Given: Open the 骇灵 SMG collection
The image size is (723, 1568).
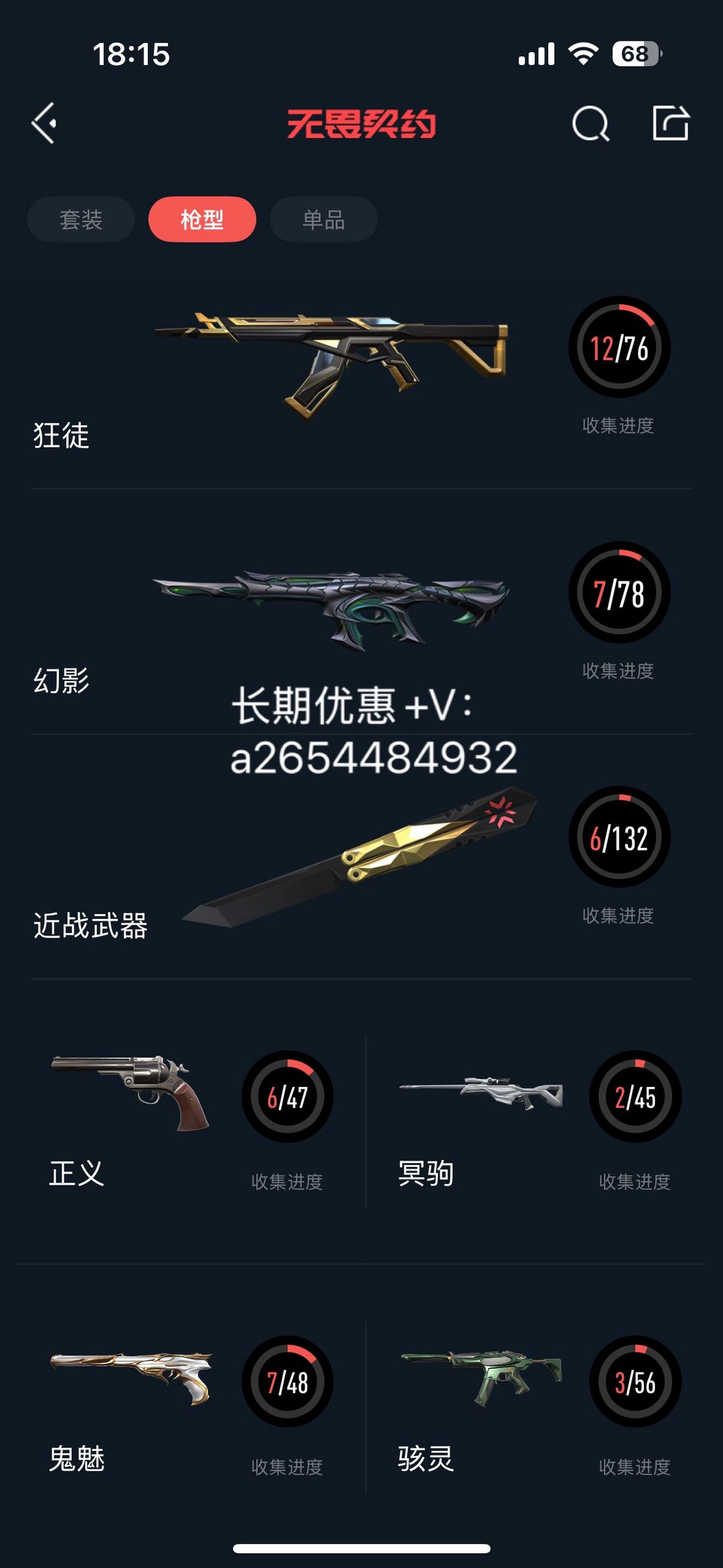Looking at the screenshot, I should pos(481,1380).
